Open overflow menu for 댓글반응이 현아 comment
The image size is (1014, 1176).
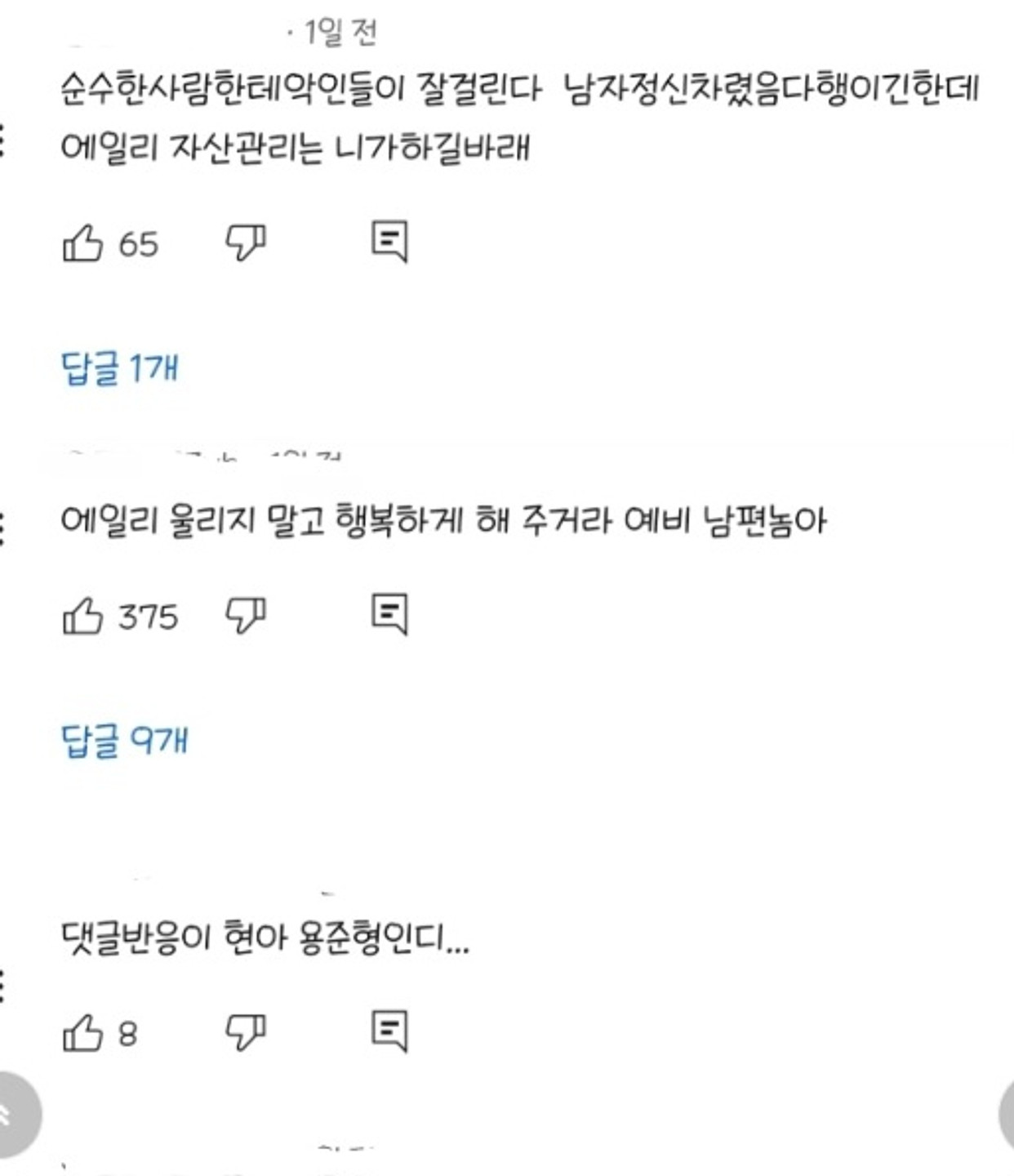click(x=4, y=985)
